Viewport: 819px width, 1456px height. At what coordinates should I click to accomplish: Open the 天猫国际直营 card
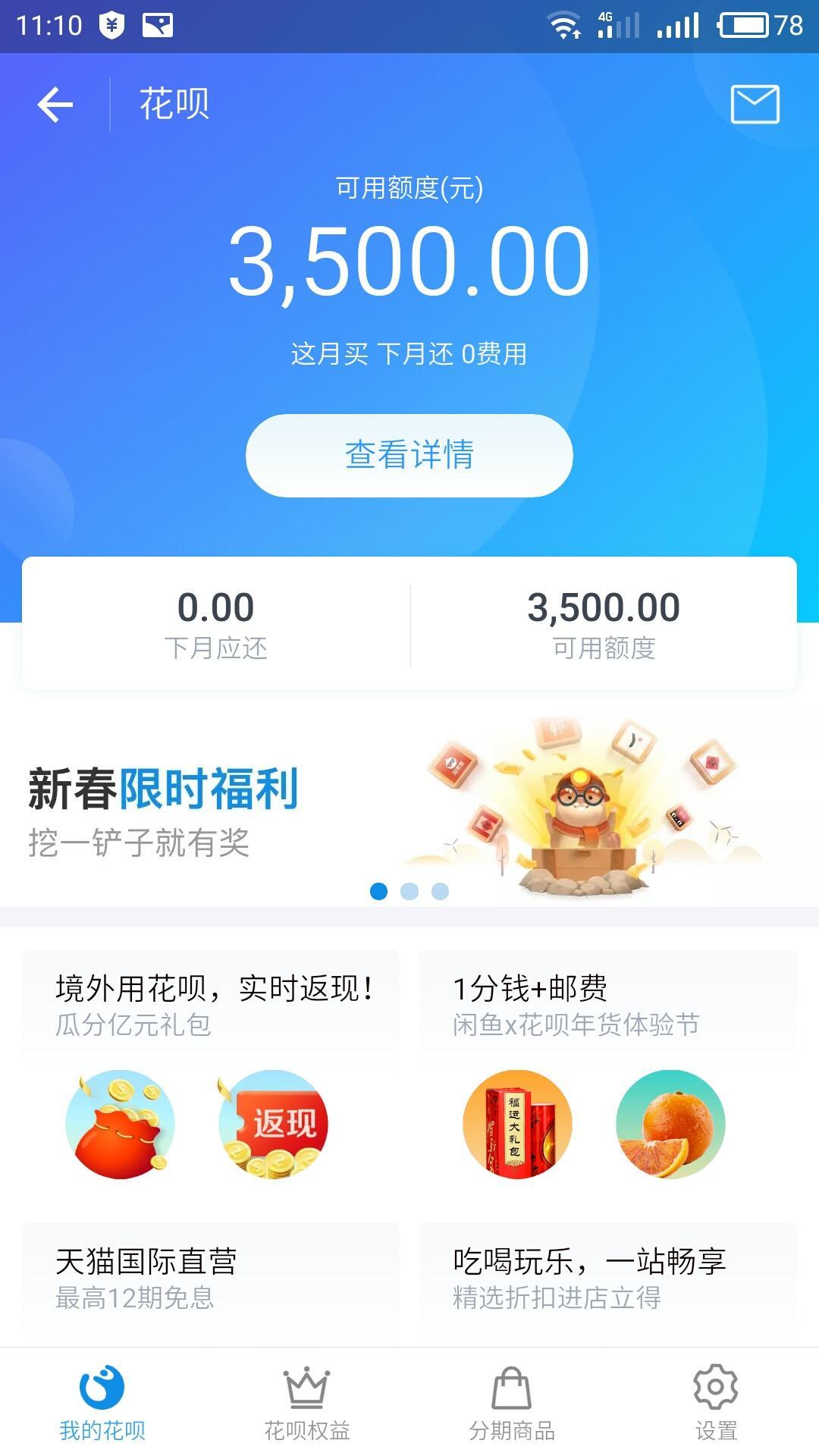tap(211, 1279)
